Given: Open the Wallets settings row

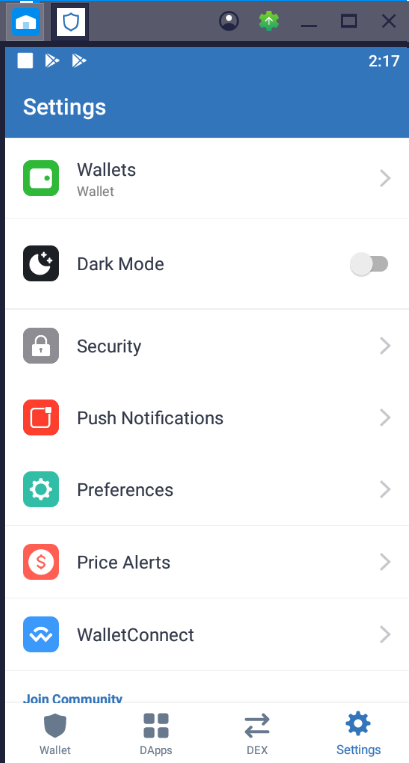Looking at the screenshot, I should pyautogui.click(x=207, y=178).
